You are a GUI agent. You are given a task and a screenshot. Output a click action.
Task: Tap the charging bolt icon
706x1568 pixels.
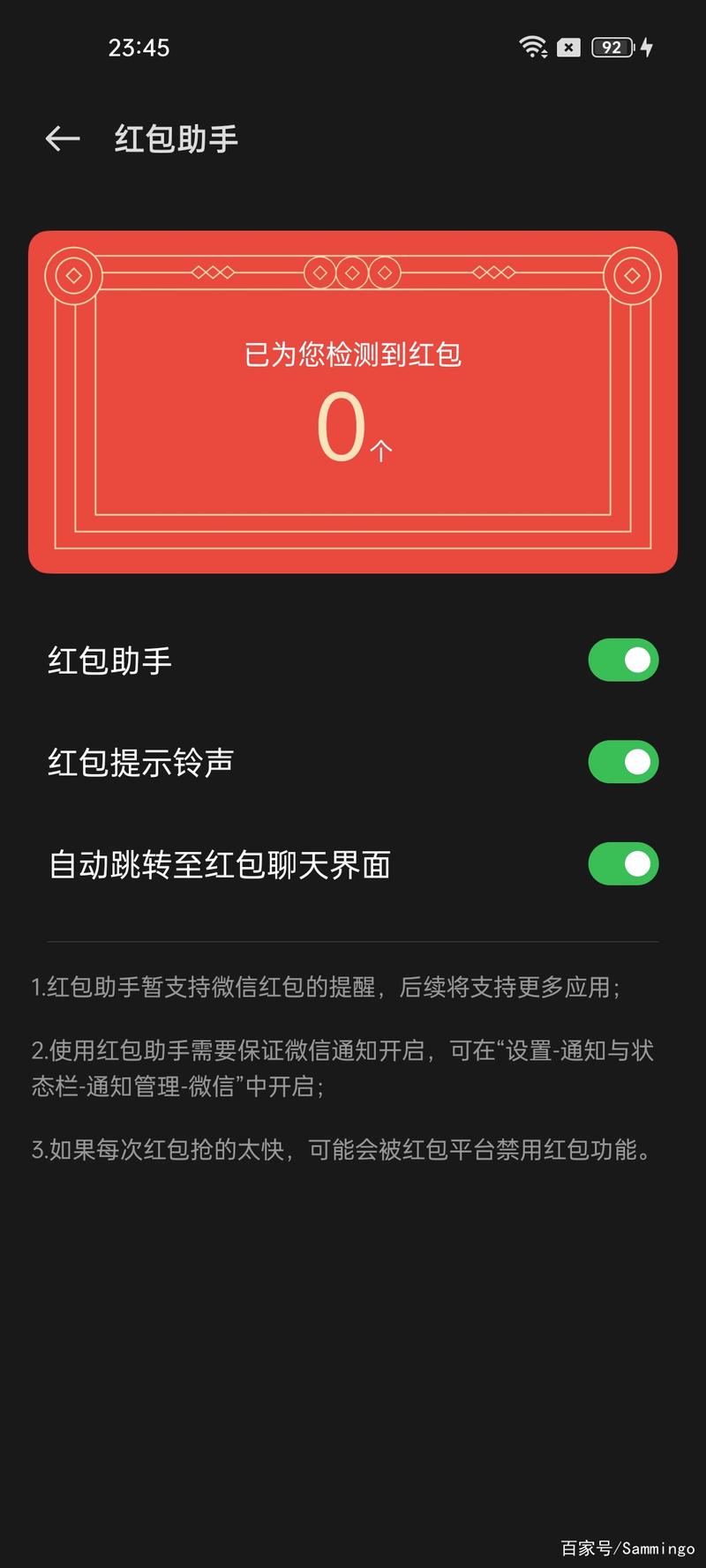[x=647, y=48]
